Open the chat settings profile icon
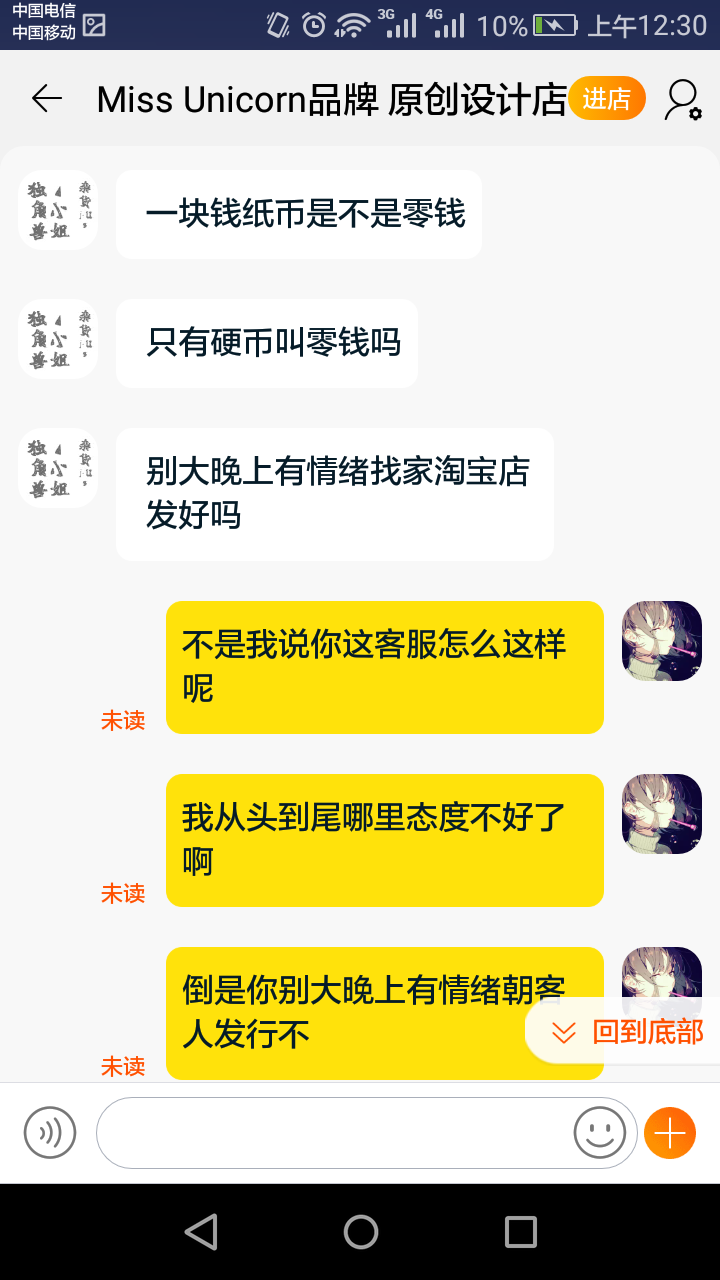 (683, 99)
